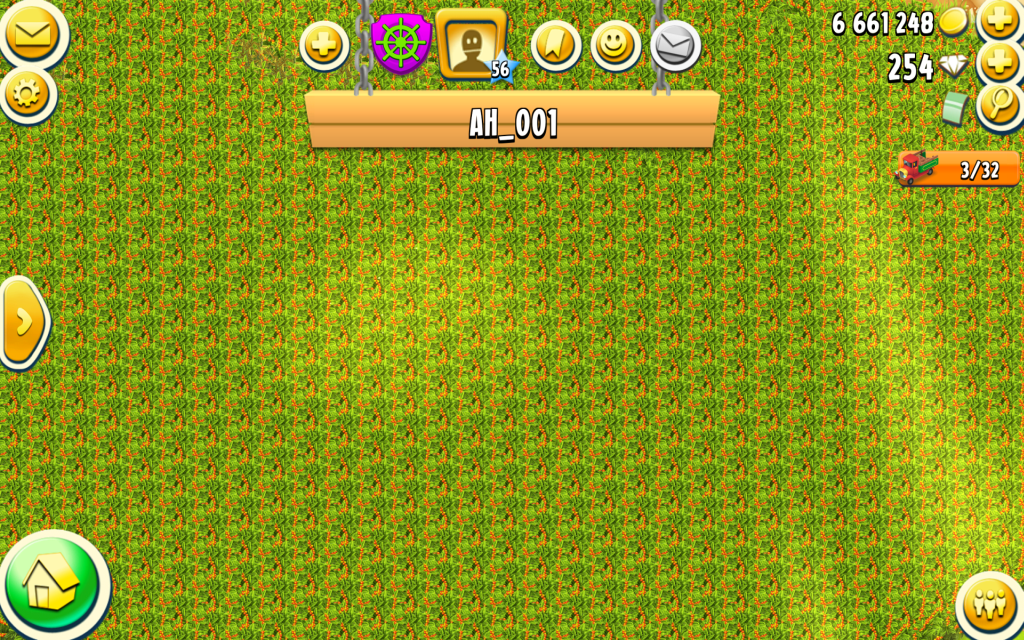
Task: Buy more coins with the plus
Action: coord(999,18)
